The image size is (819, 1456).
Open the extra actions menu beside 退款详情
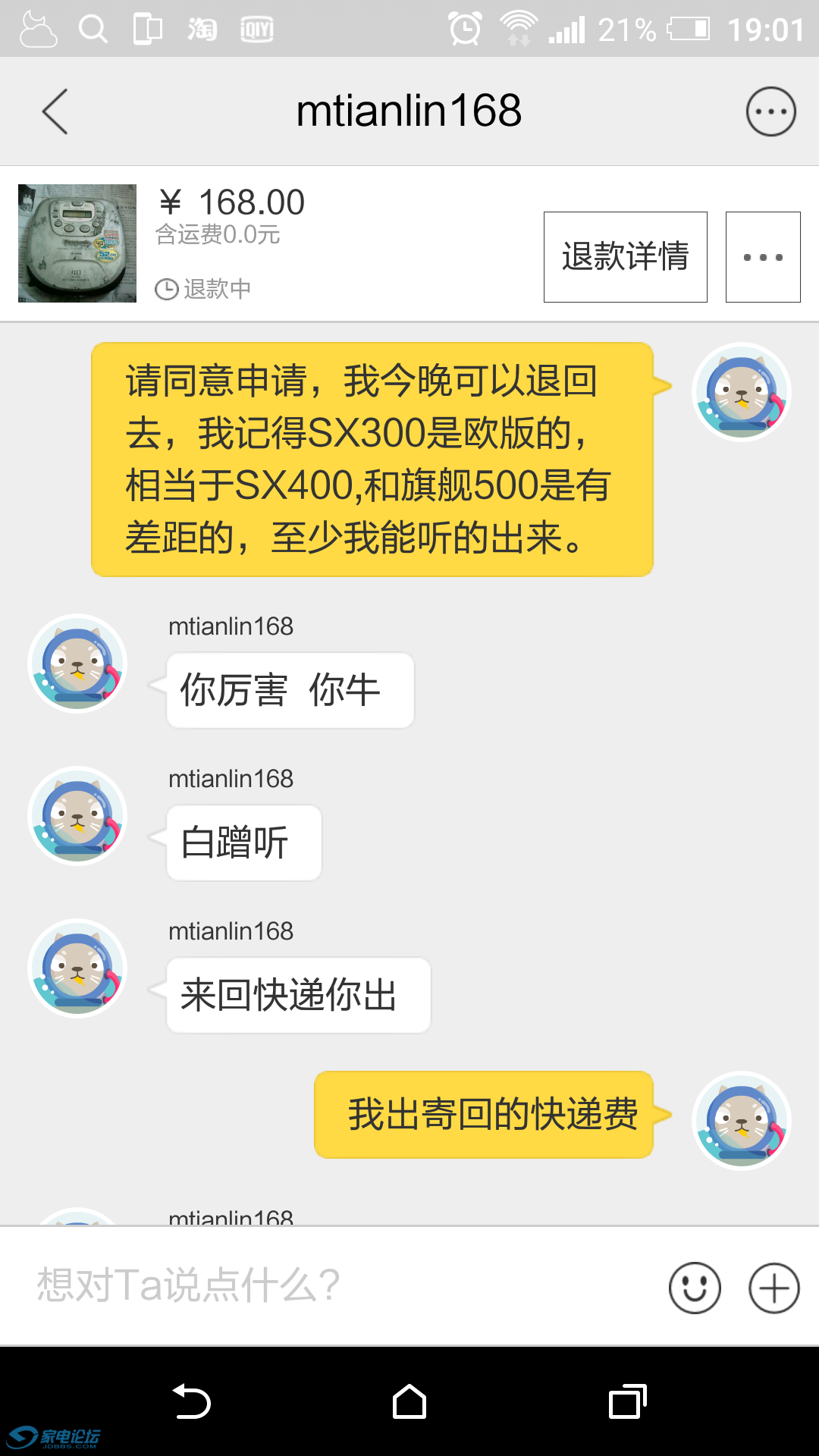[x=762, y=257]
